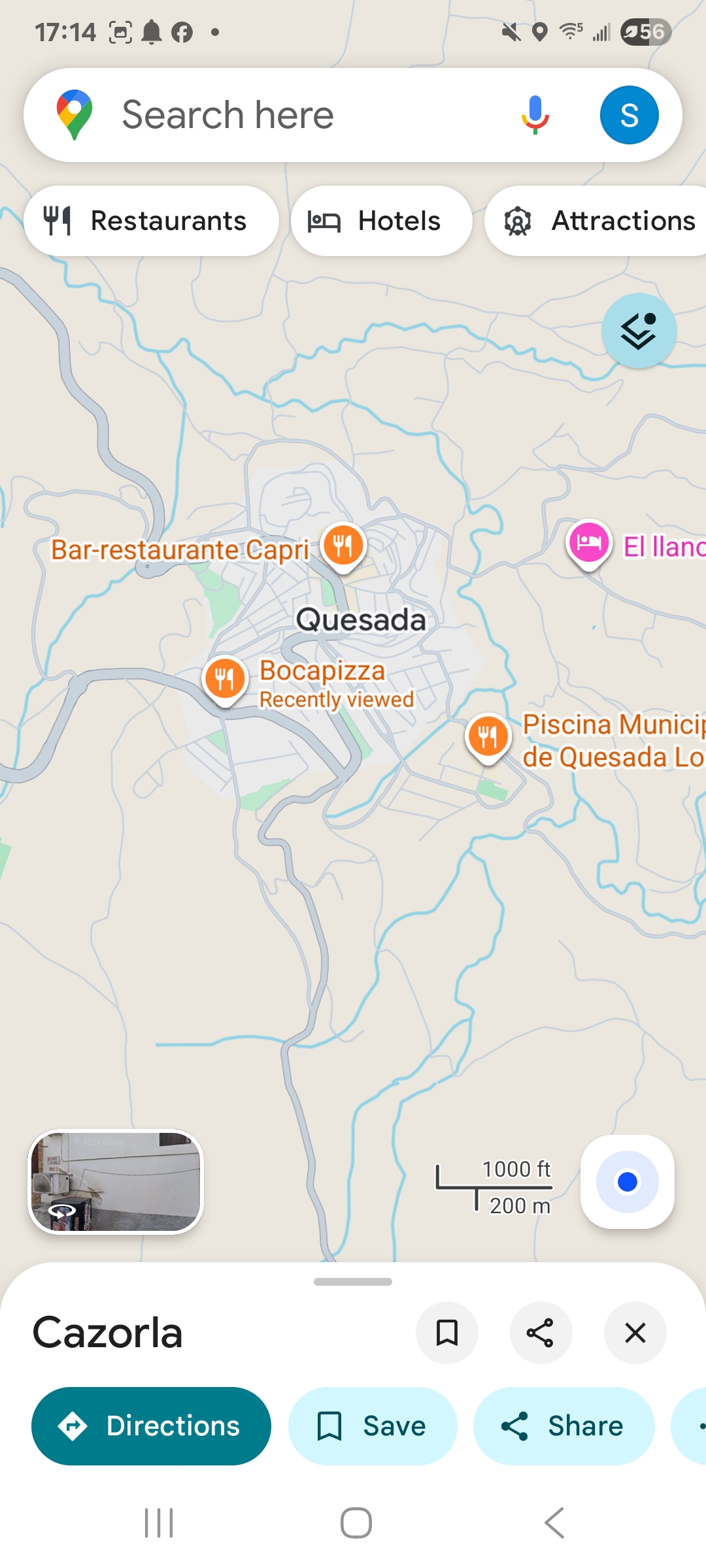Center the map on my location
The width and height of the screenshot is (706, 1568).
click(x=627, y=1181)
